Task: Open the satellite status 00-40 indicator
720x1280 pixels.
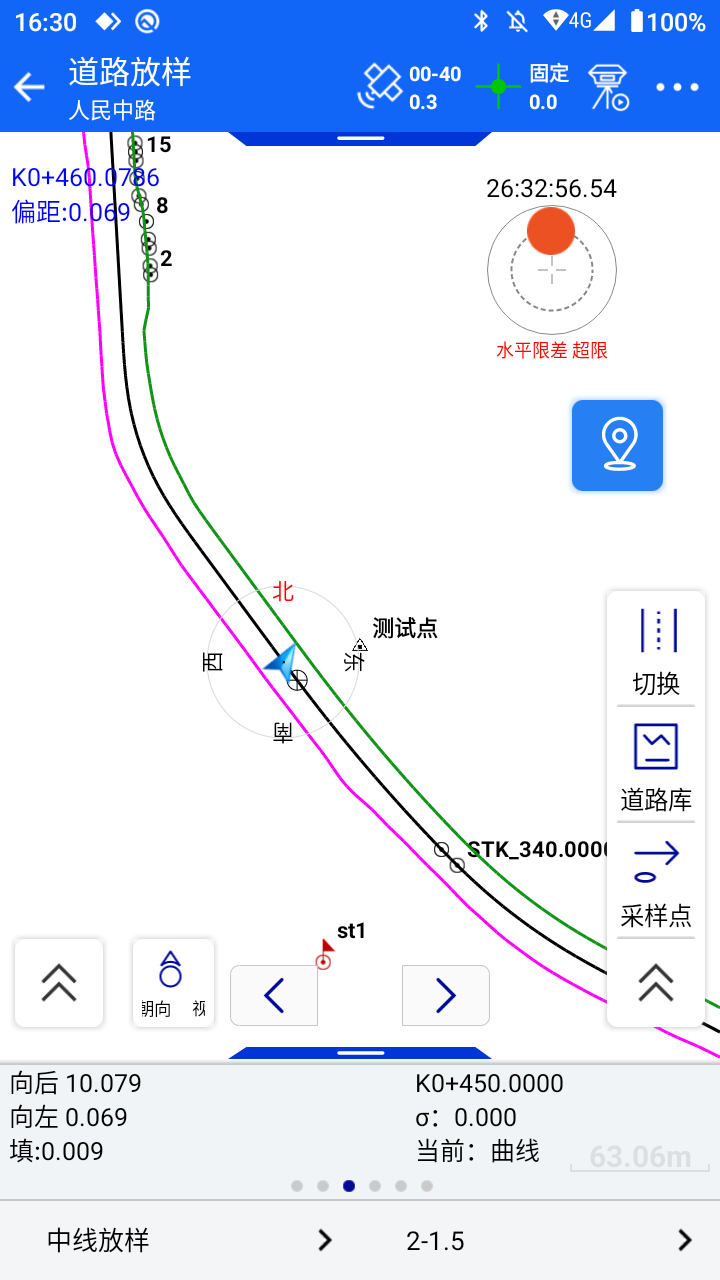Action: [x=410, y=88]
